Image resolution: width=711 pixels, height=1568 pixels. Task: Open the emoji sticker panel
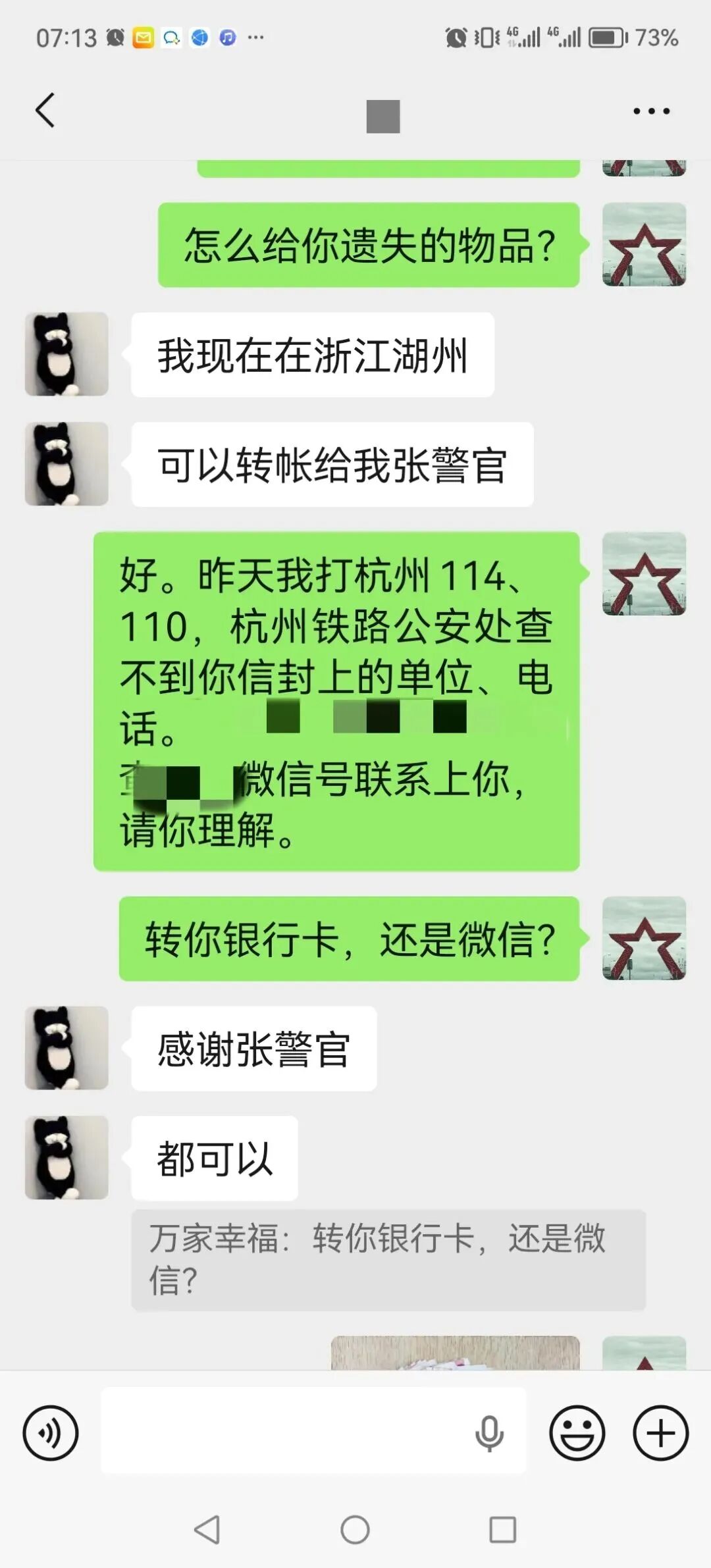pos(577,1433)
